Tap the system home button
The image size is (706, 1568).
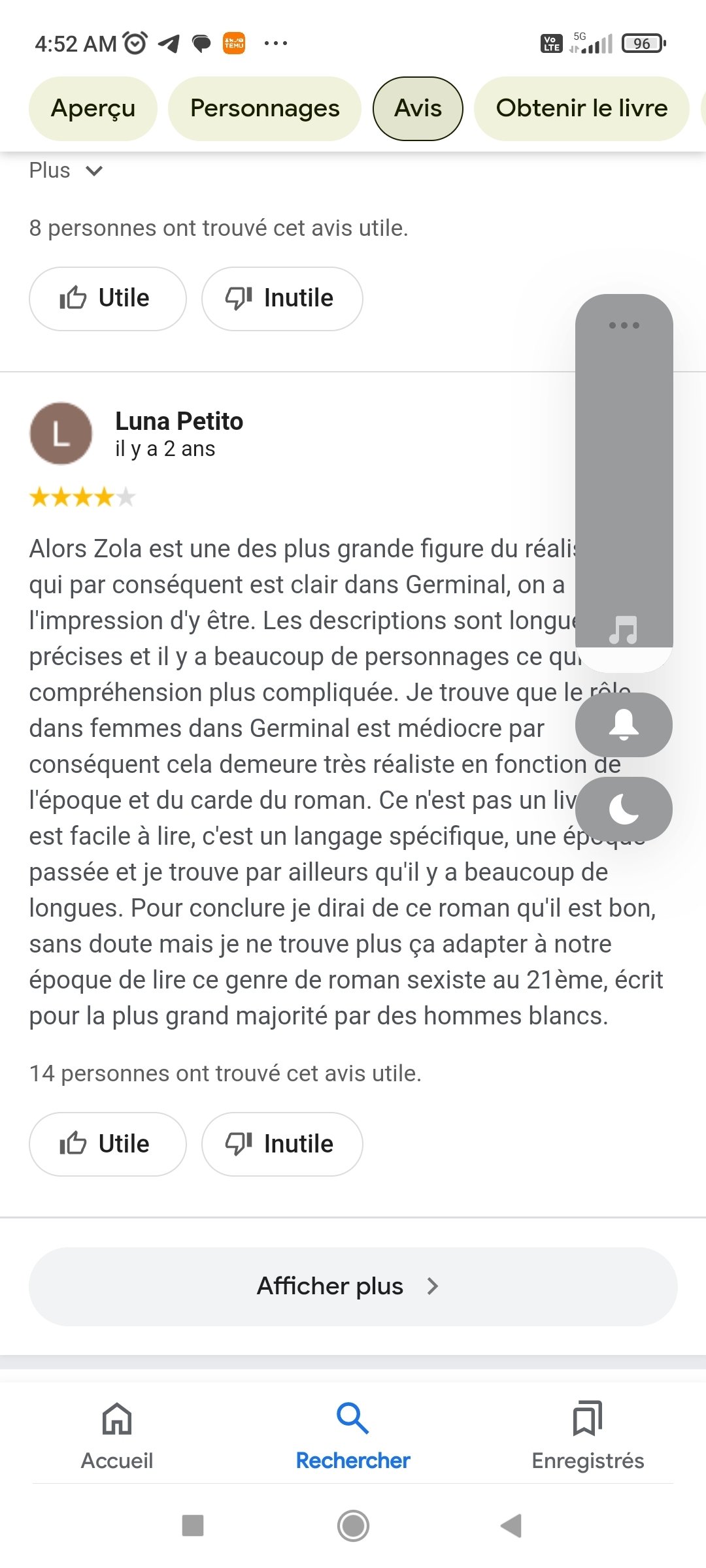click(353, 1526)
